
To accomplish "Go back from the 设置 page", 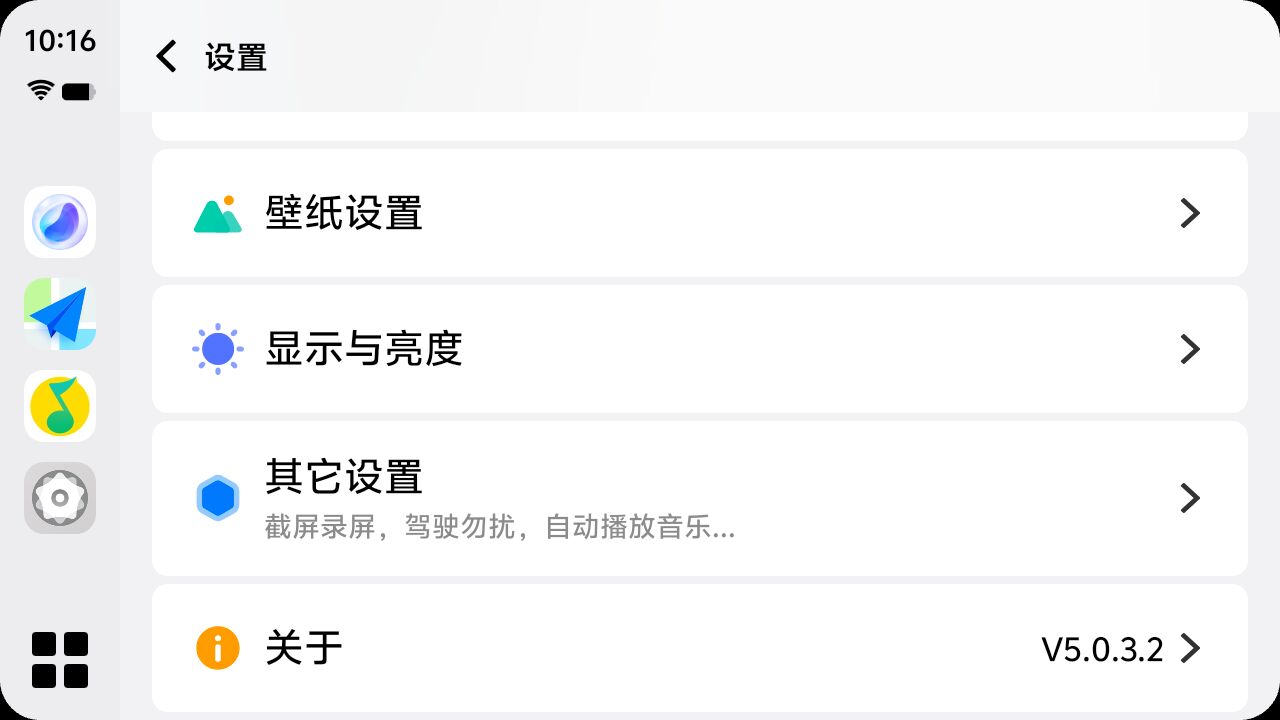I will point(167,57).
